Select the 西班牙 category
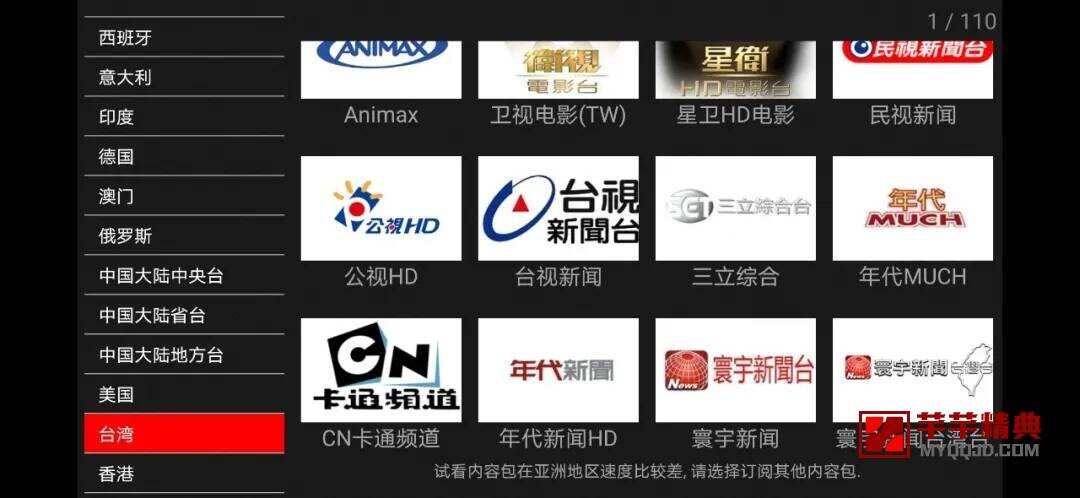1080x498 pixels. (x=184, y=38)
